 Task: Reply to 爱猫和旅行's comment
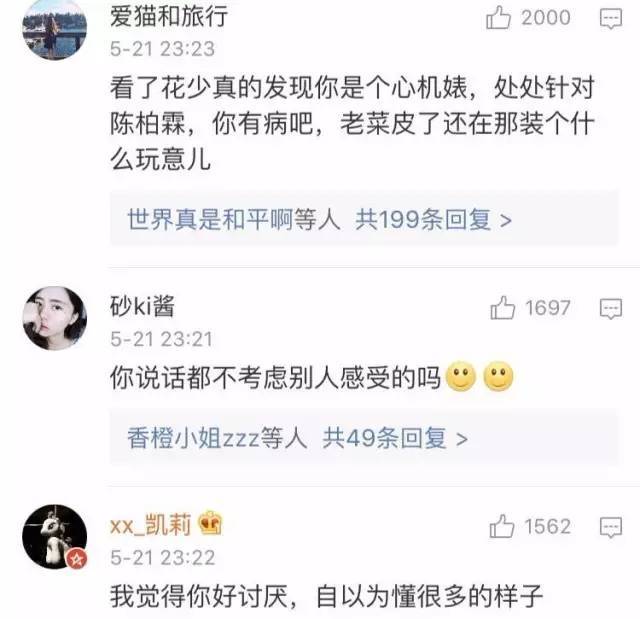pos(610,18)
